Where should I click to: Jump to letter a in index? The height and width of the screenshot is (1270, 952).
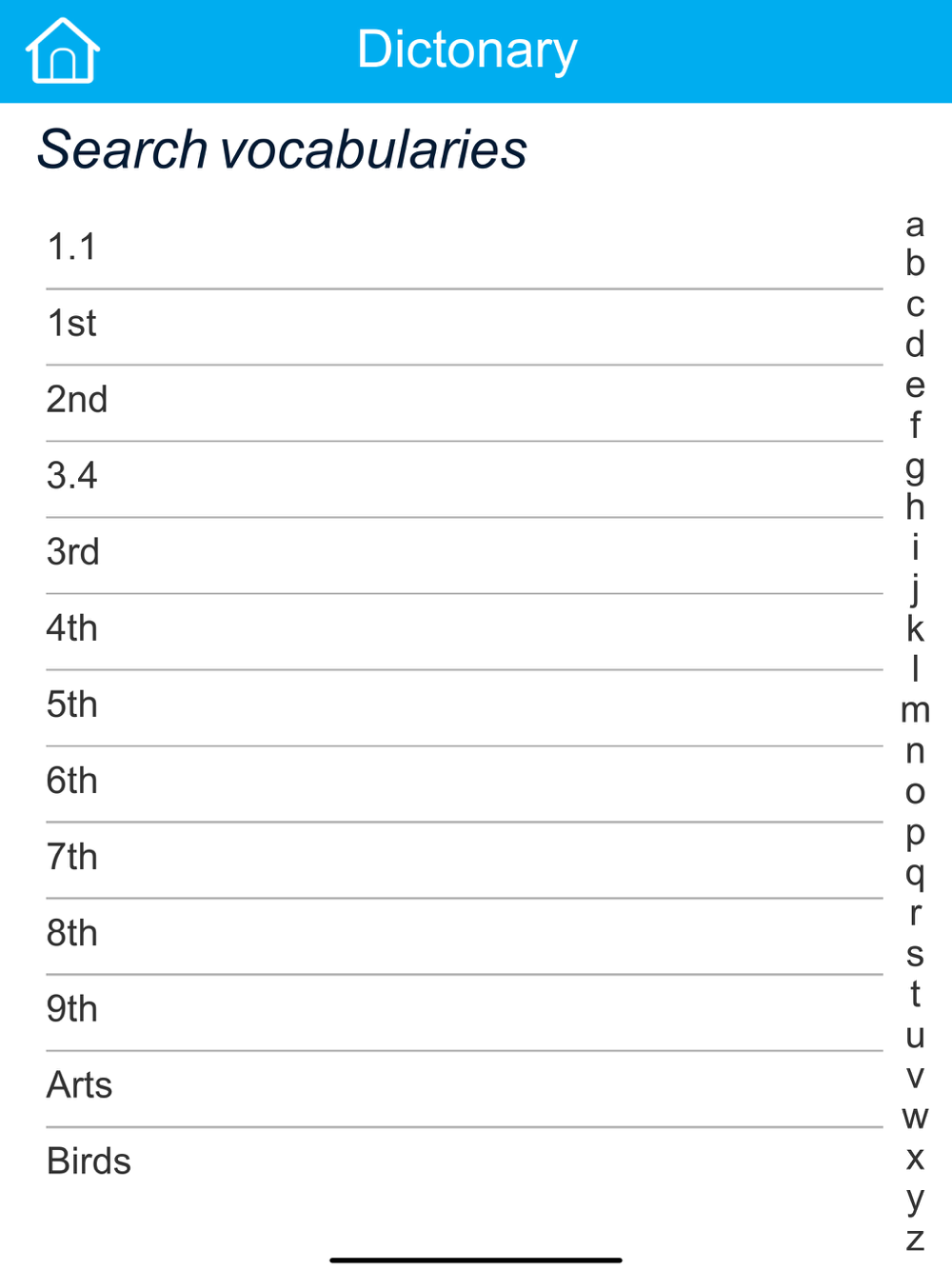coord(915,225)
